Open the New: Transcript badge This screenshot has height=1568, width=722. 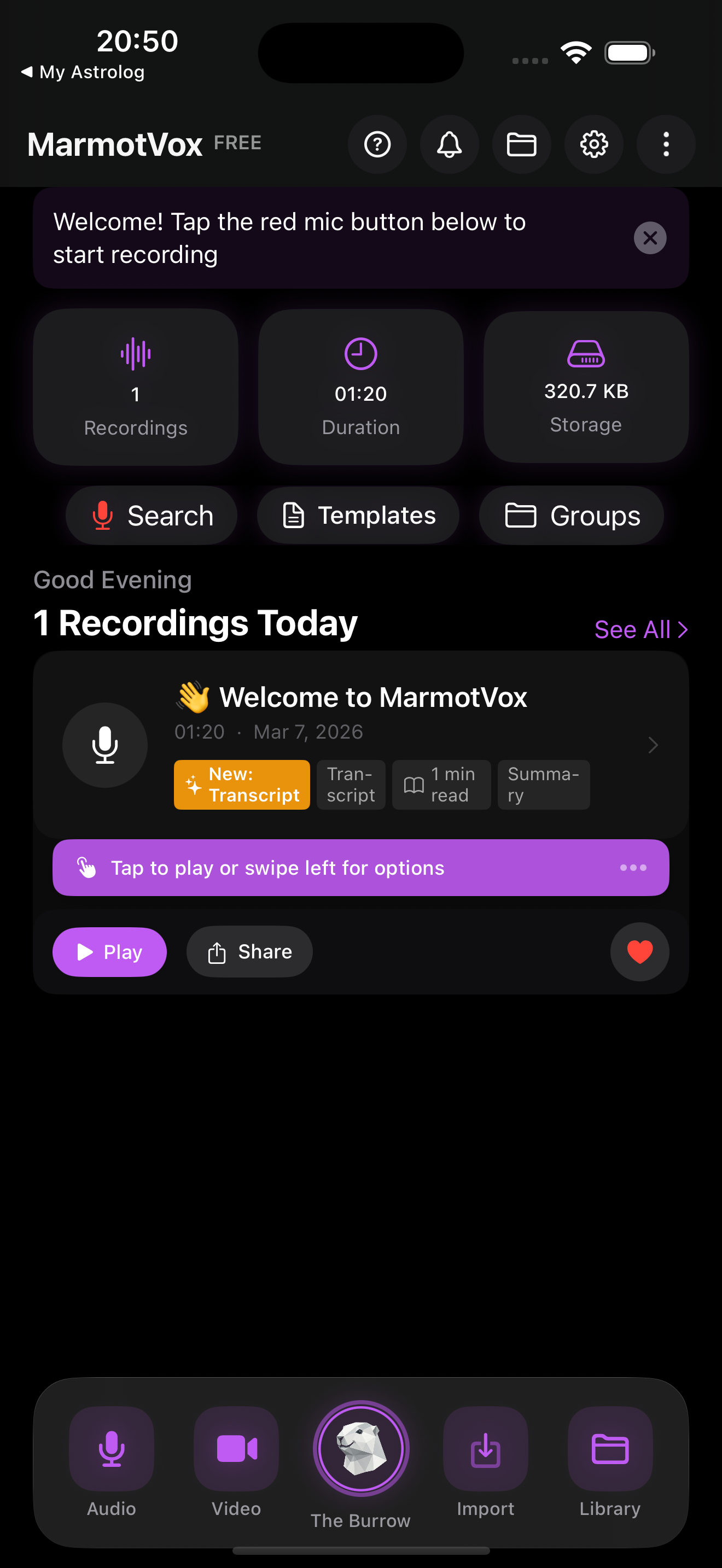coord(241,785)
